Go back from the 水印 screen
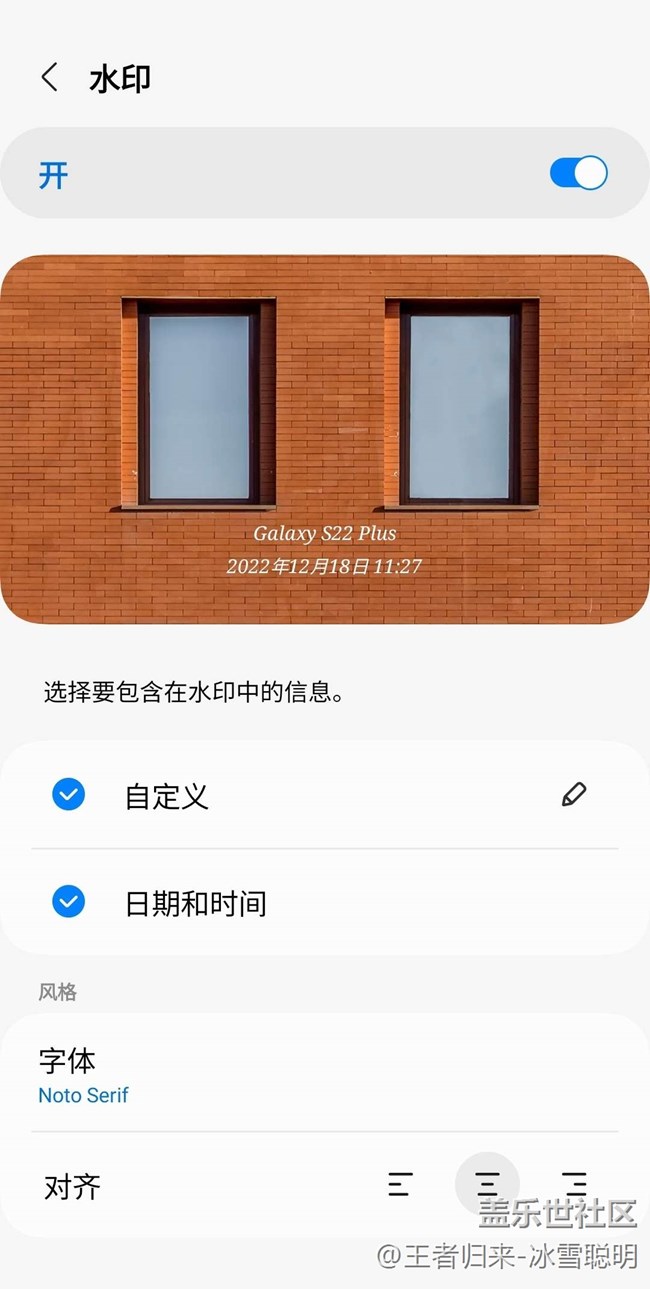The height and width of the screenshot is (1289, 650). (x=49, y=78)
